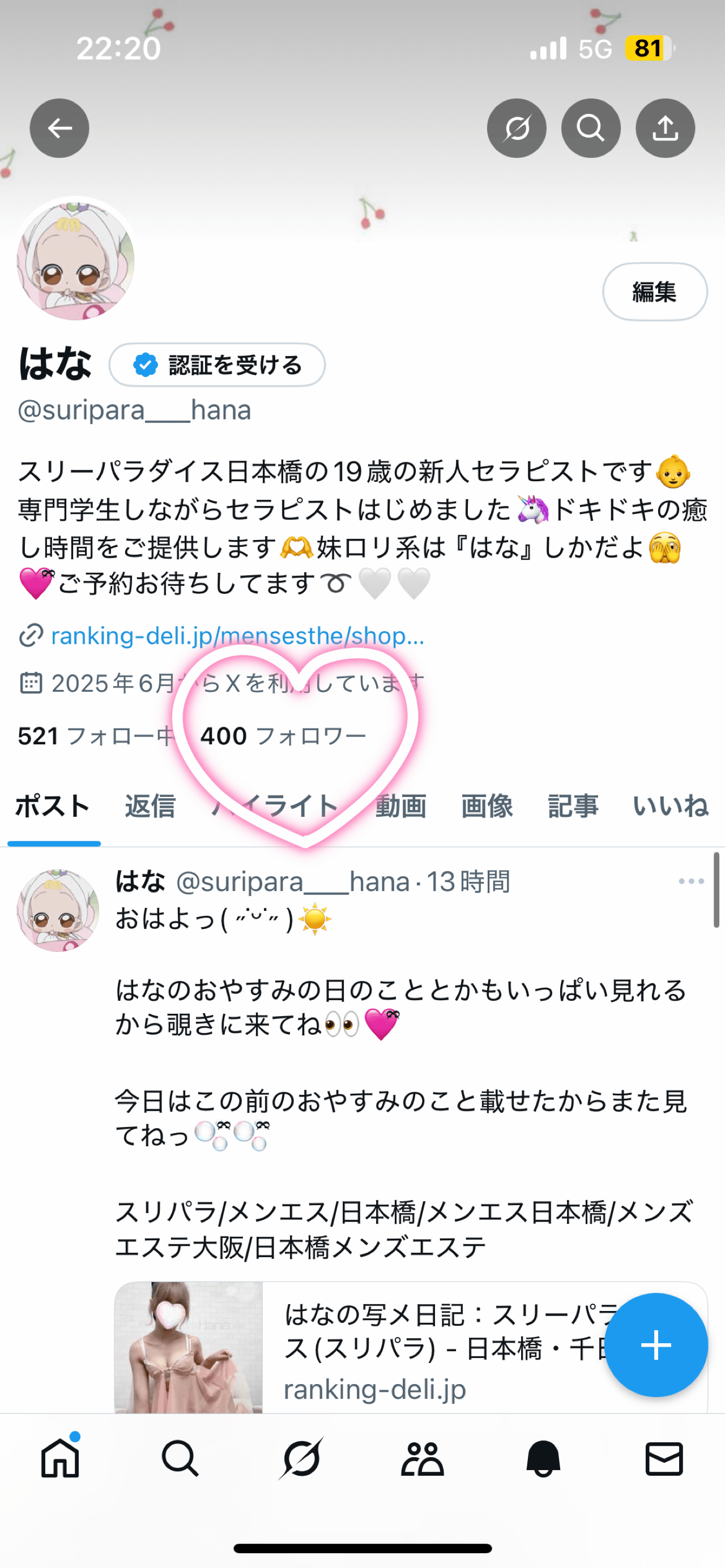725x1568 pixels.
Task: Tap the 認証を受ける get verified button
Action: point(217,365)
